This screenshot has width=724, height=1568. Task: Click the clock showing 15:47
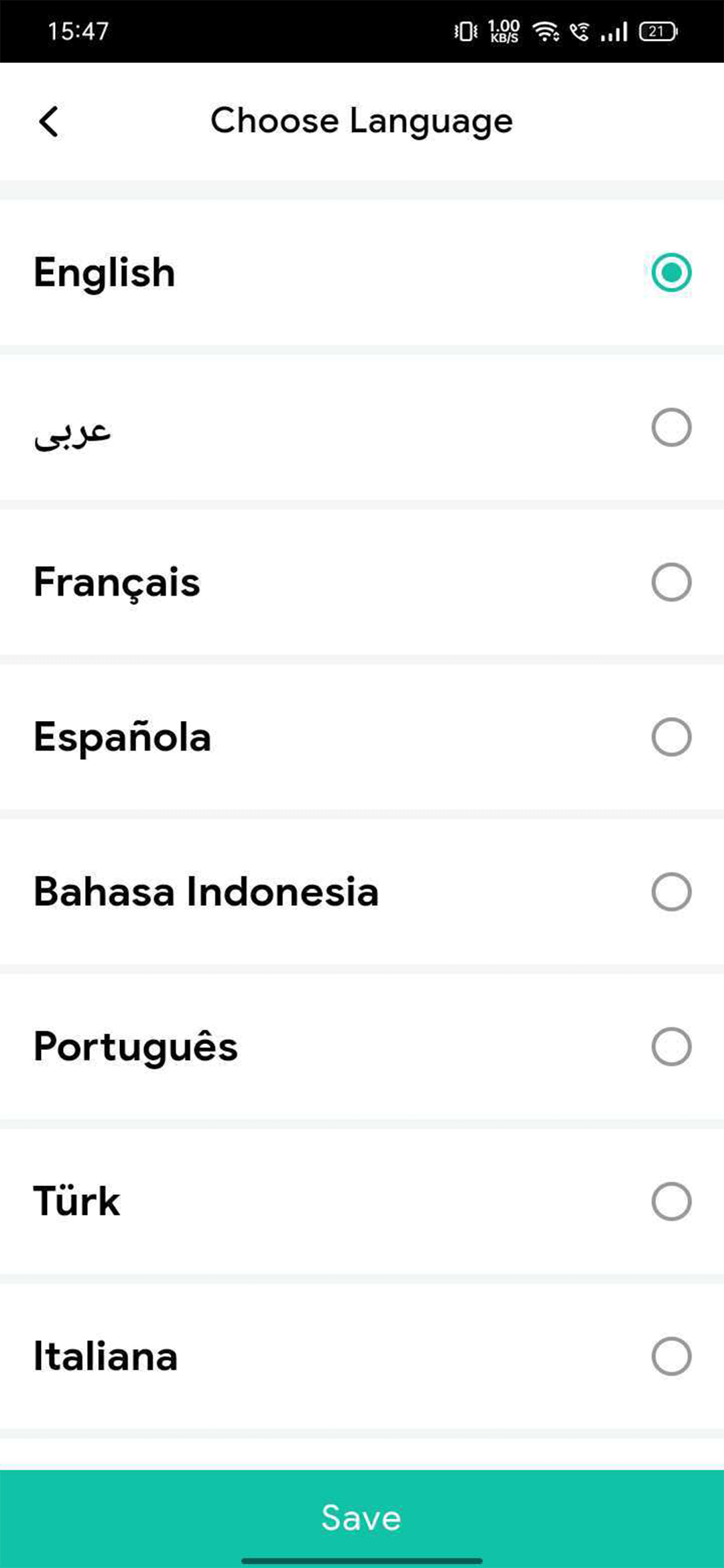pyautogui.click(x=78, y=31)
